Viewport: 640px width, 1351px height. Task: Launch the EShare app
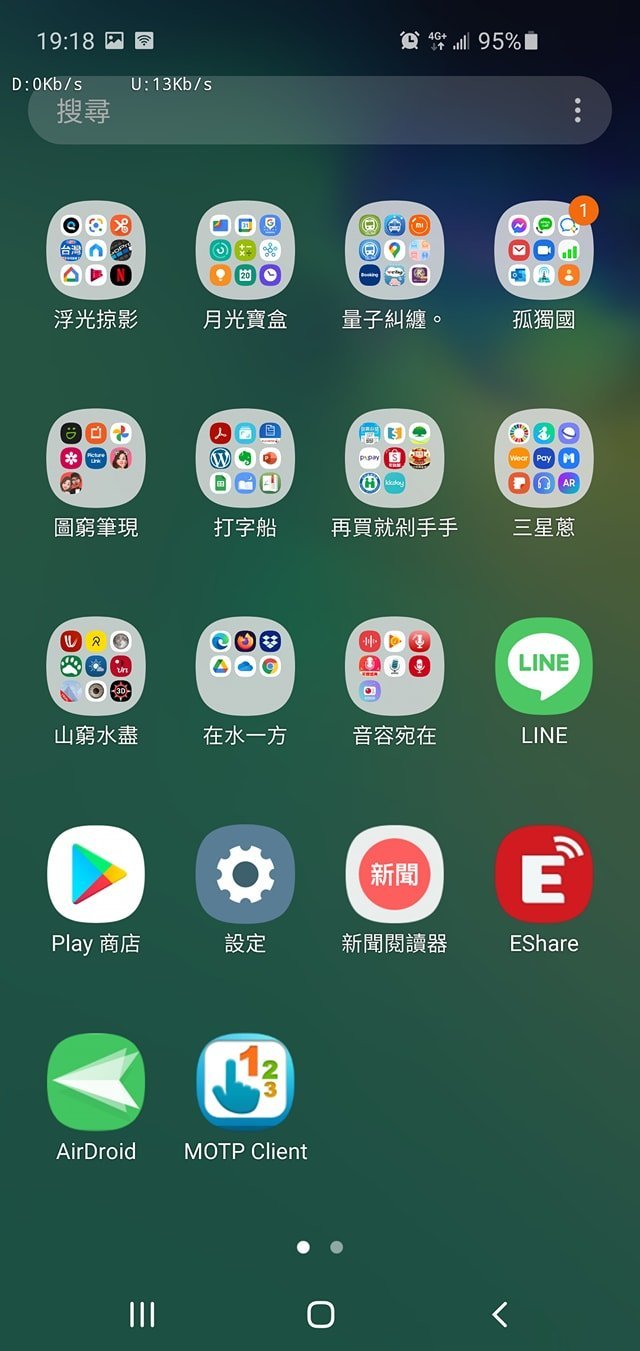544,874
